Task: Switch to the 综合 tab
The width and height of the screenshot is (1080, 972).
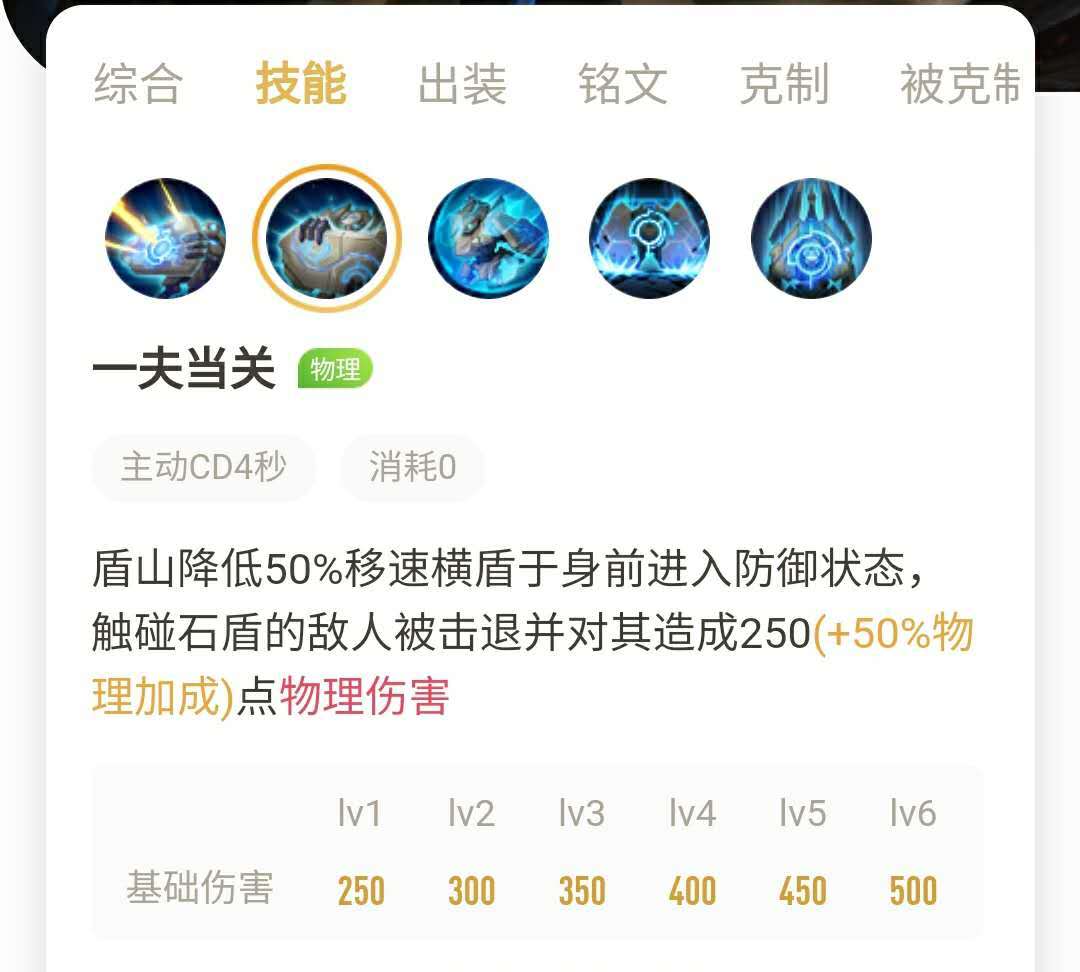Action: coord(138,84)
